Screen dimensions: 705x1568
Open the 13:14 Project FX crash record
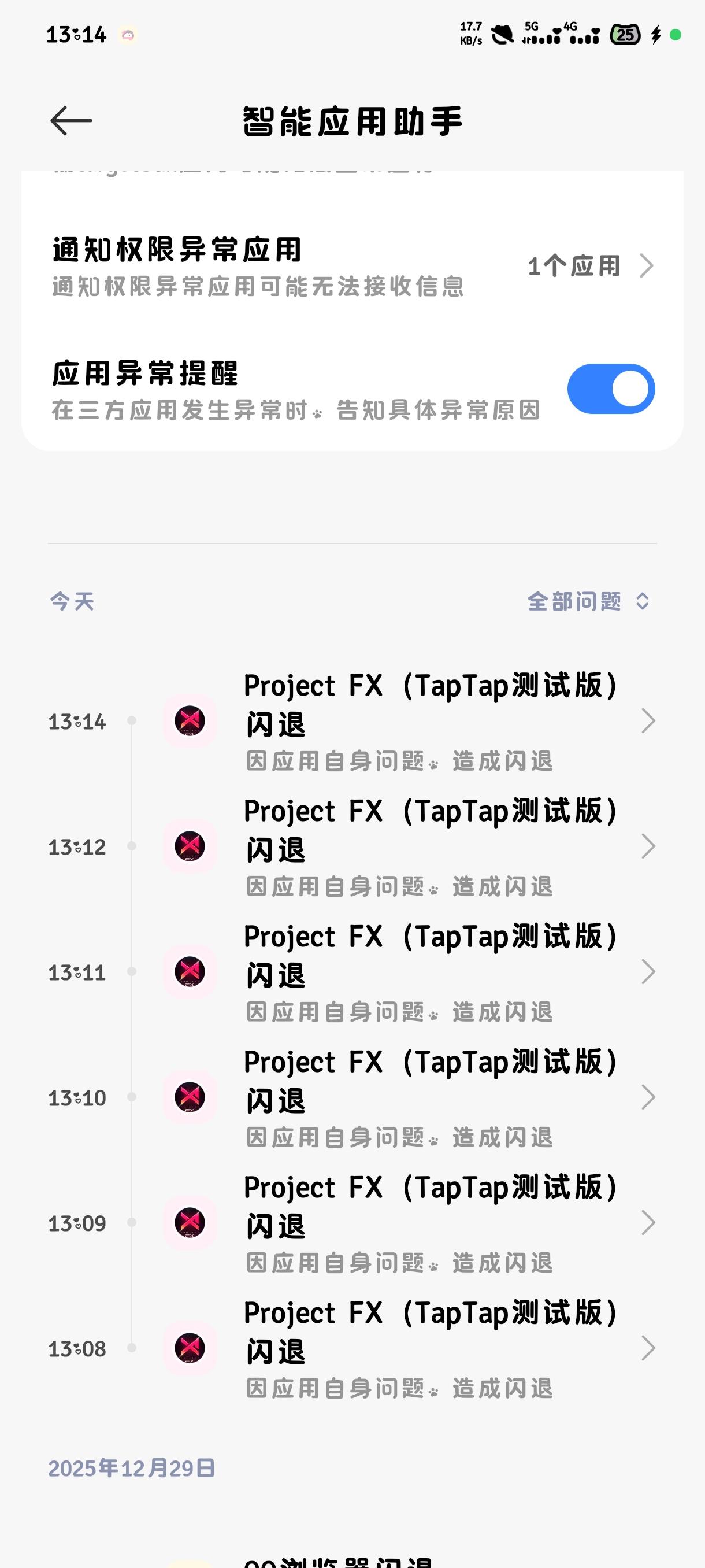(x=431, y=722)
